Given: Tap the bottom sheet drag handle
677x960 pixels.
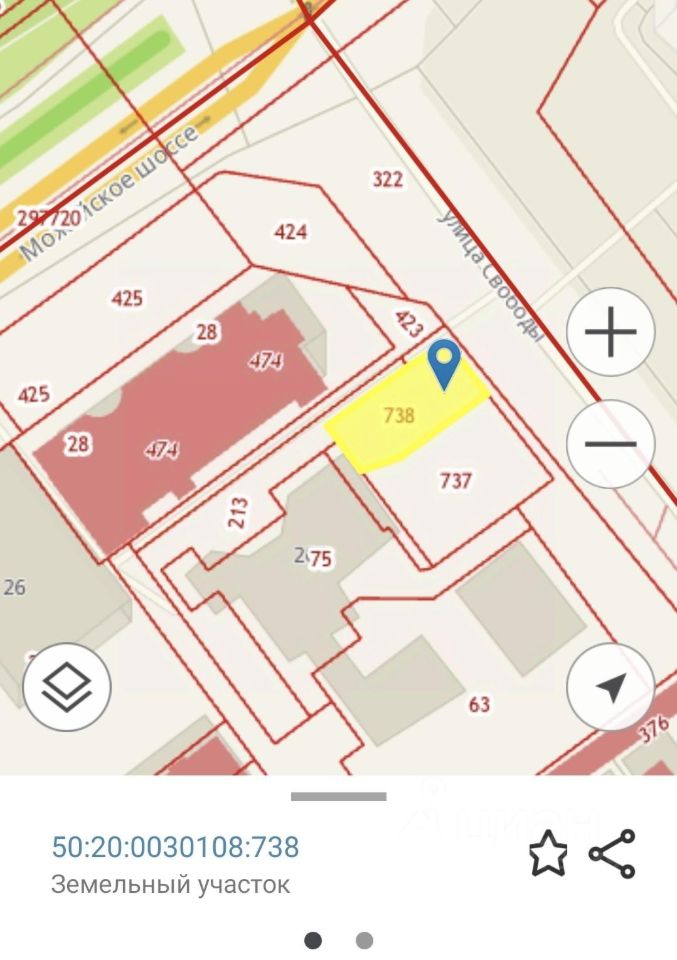Looking at the screenshot, I should (338, 797).
